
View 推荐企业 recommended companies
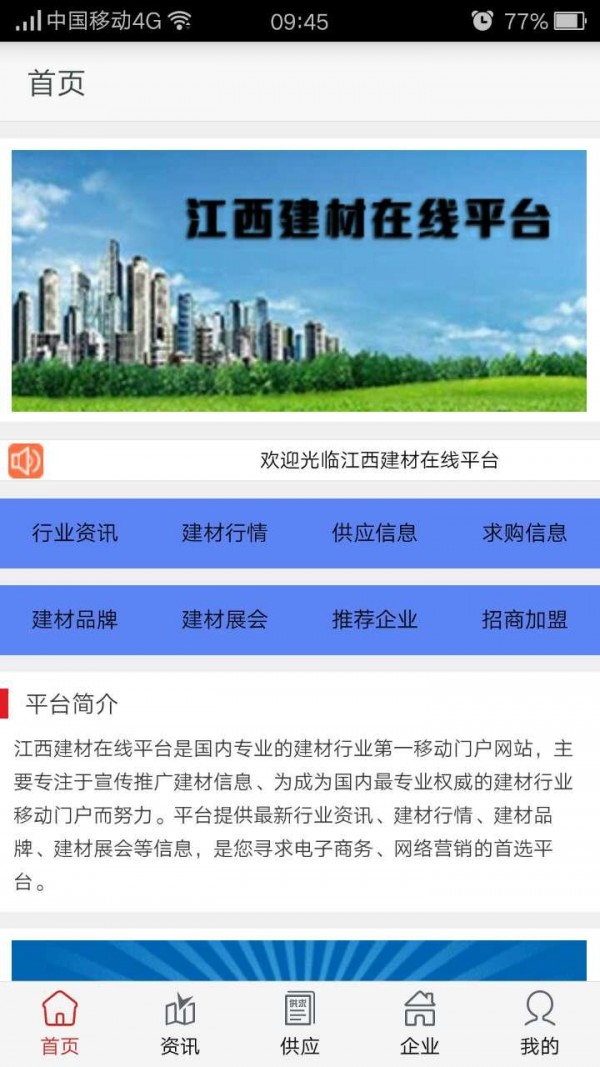click(x=375, y=619)
